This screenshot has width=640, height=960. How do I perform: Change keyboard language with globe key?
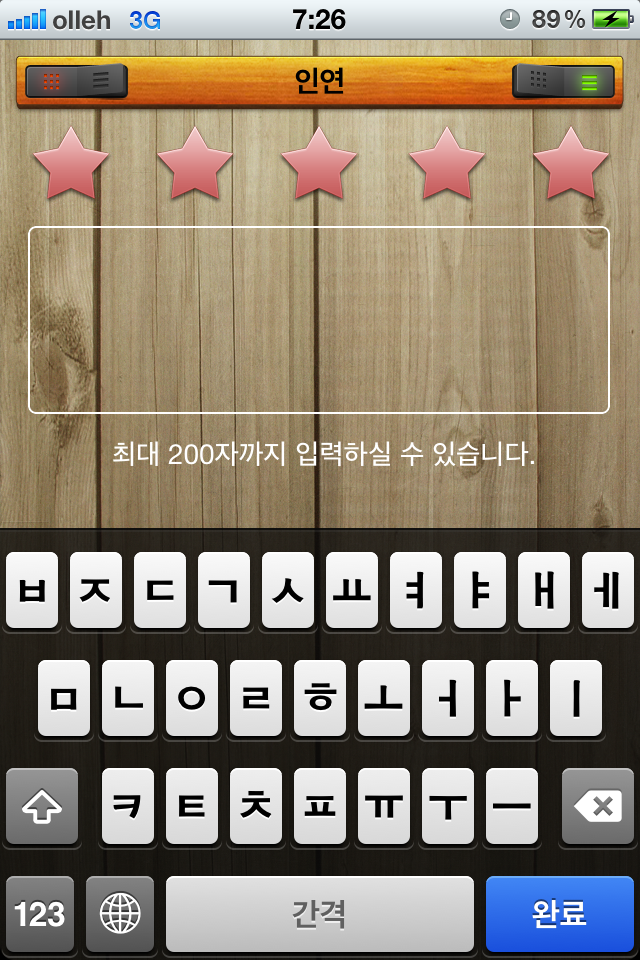tap(120, 913)
